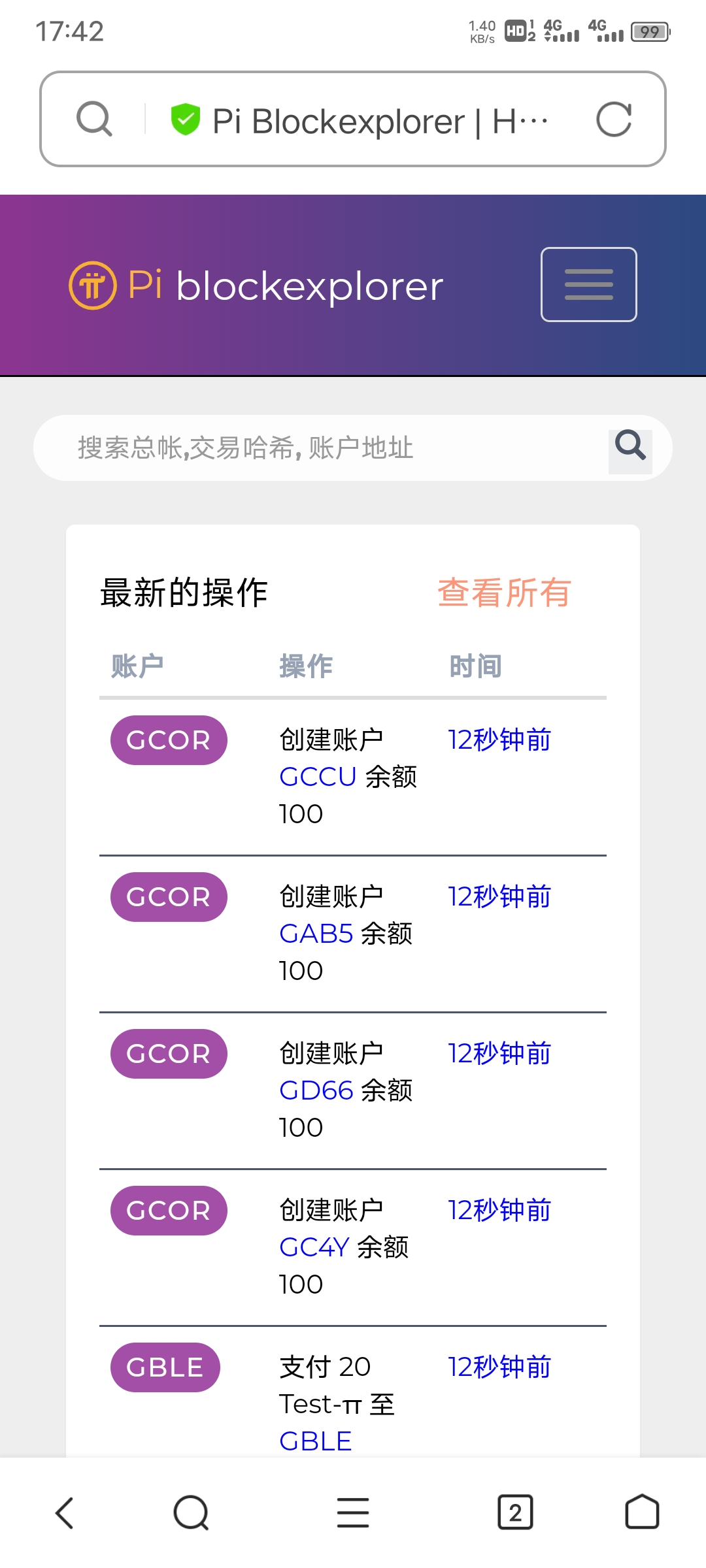This screenshot has height=1568, width=706.
Task: Tap the GBLE account badge
Action: point(165,1367)
